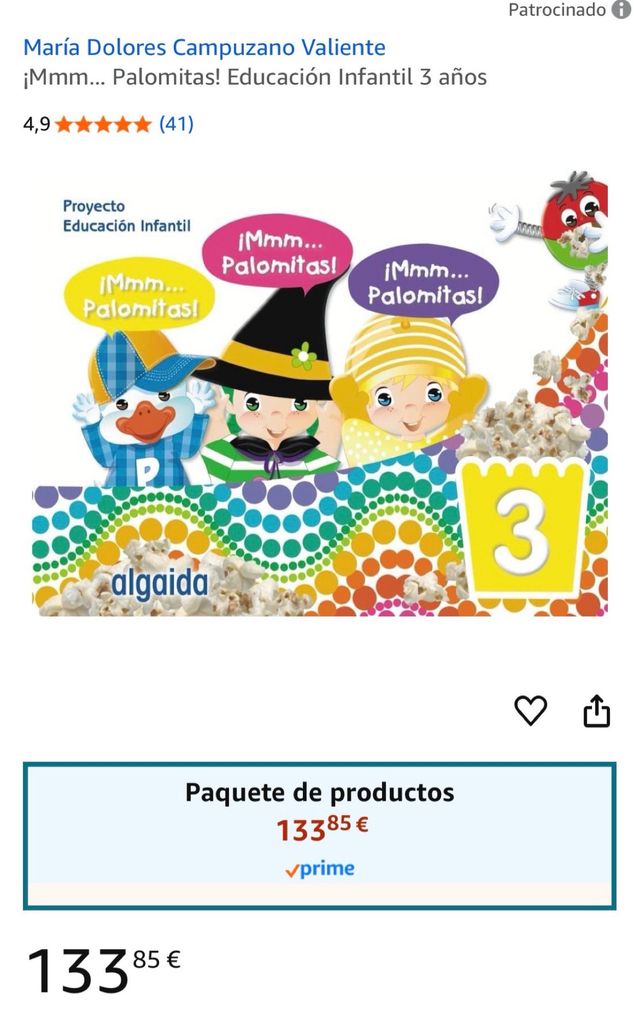The height and width of the screenshot is (1020, 640).
Task: Share this product
Action: coord(596,710)
